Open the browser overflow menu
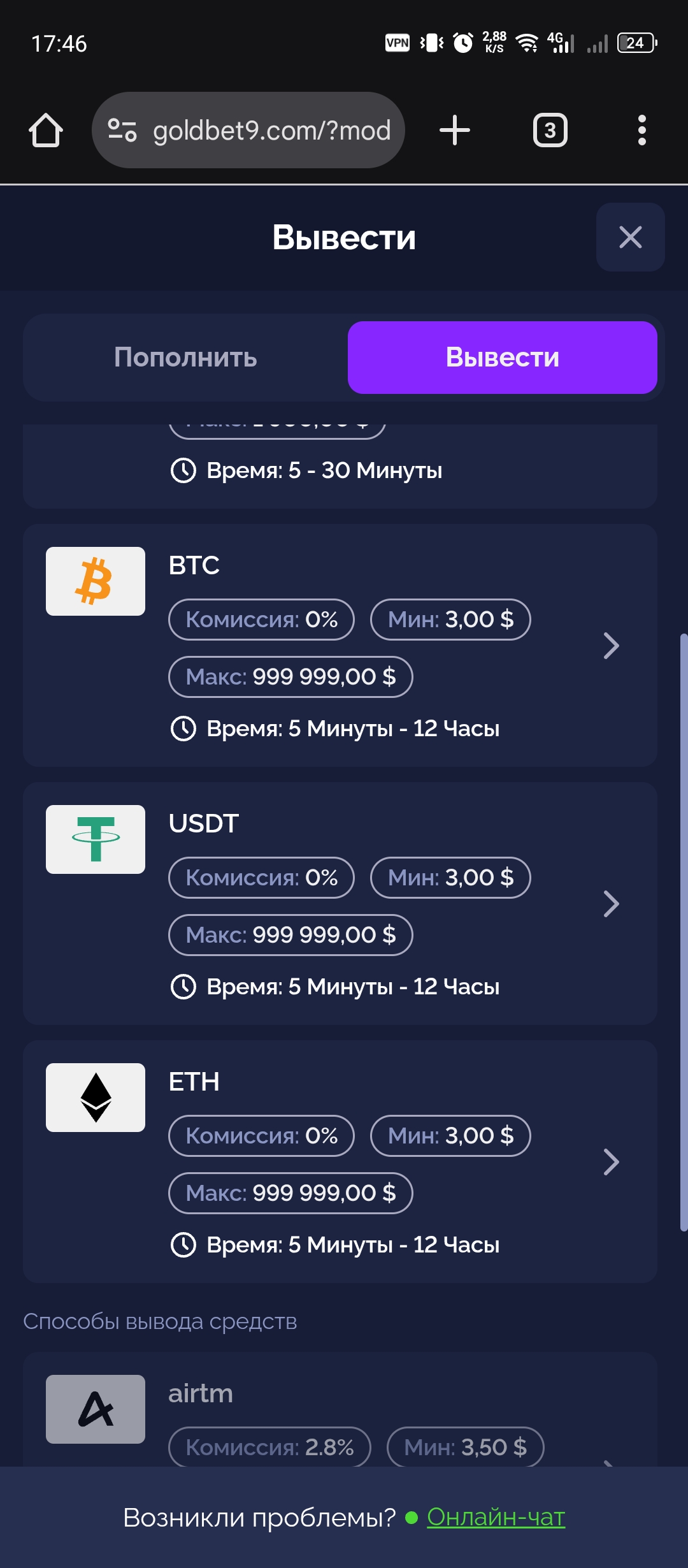 [641, 131]
